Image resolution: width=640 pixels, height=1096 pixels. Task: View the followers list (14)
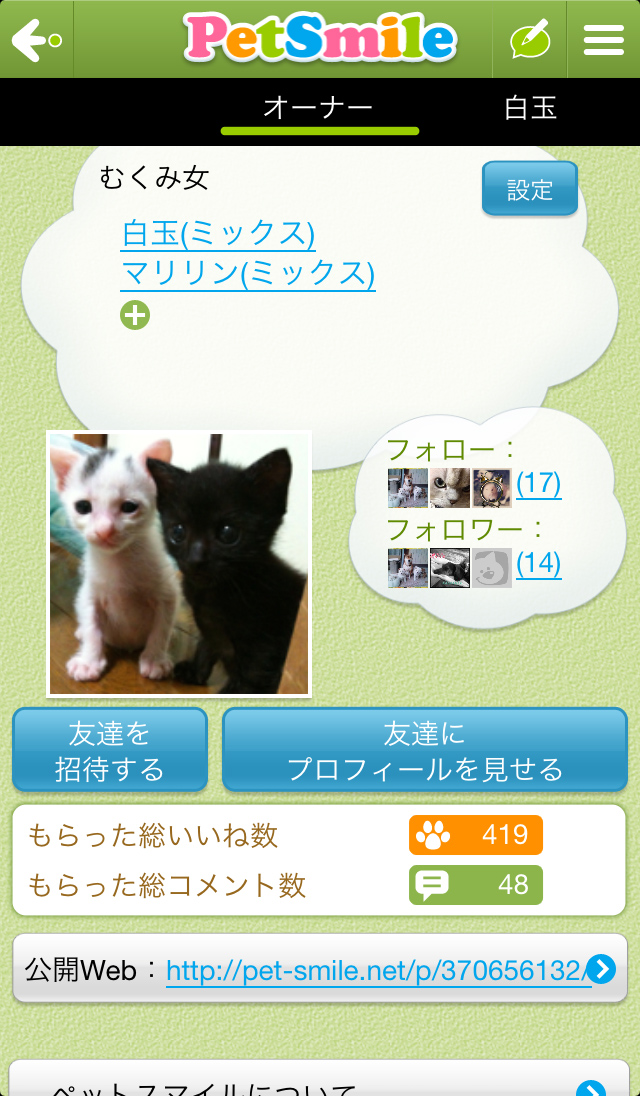(538, 563)
